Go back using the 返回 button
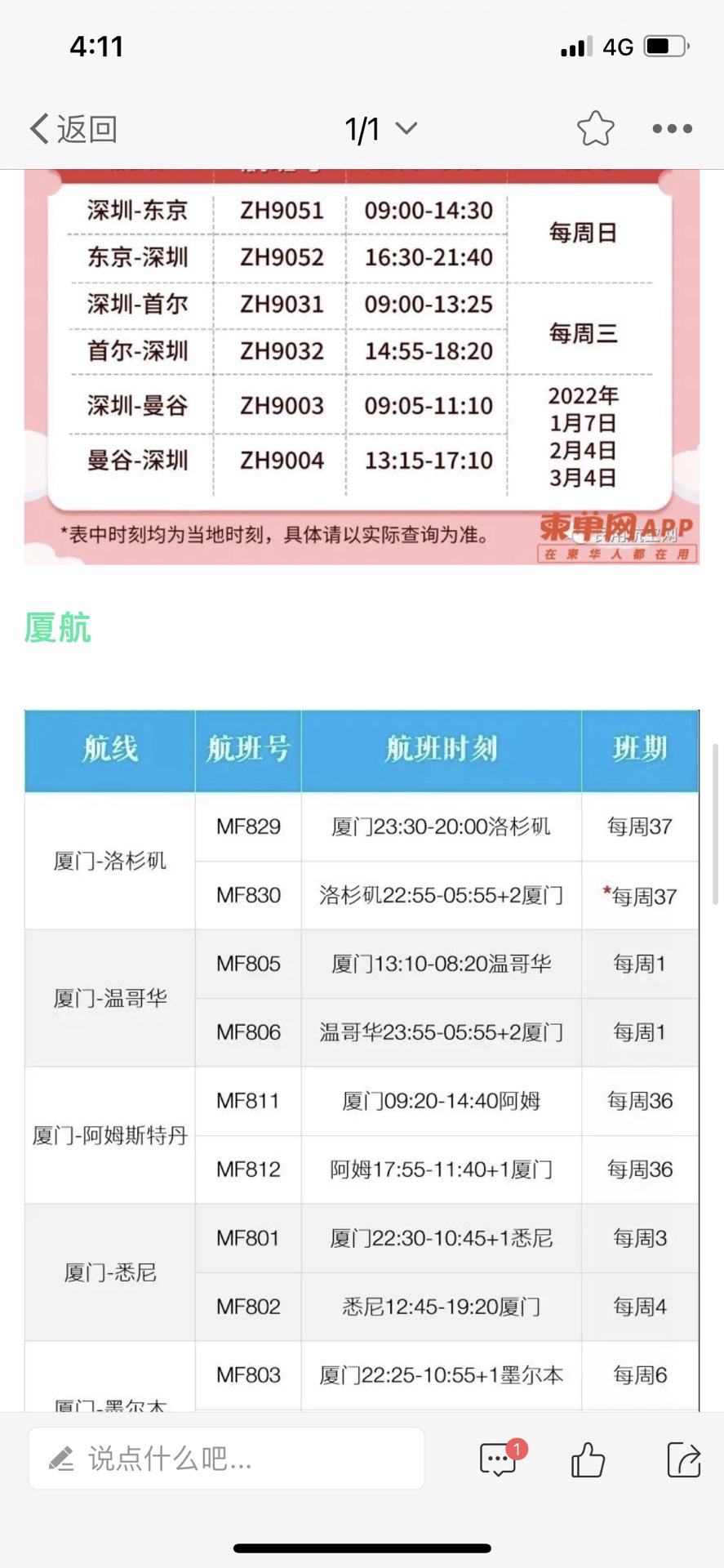This screenshot has height=1568, width=724. [73, 129]
